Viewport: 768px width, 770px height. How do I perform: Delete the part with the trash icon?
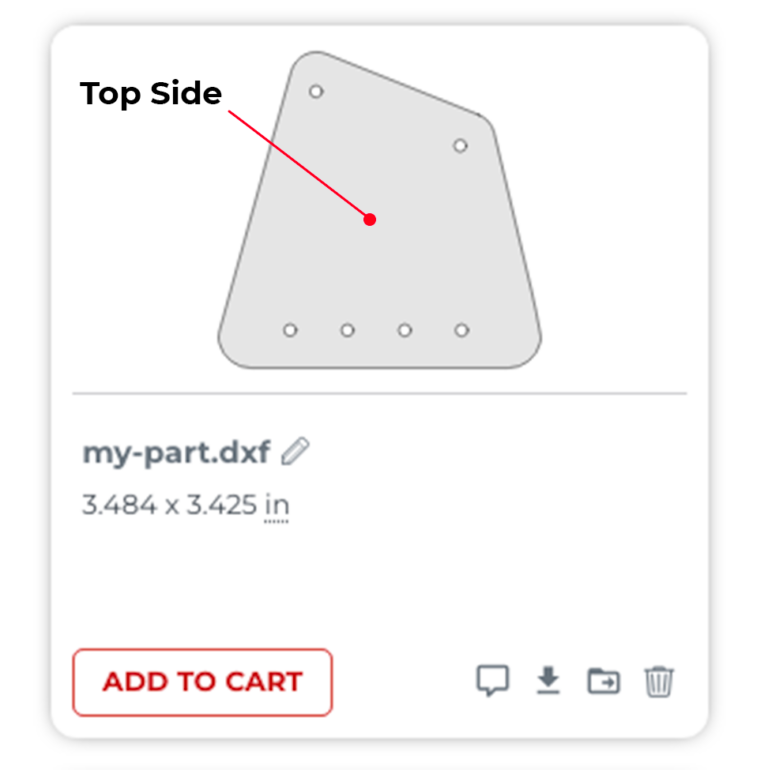pyautogui.click(x=659, y=682)
